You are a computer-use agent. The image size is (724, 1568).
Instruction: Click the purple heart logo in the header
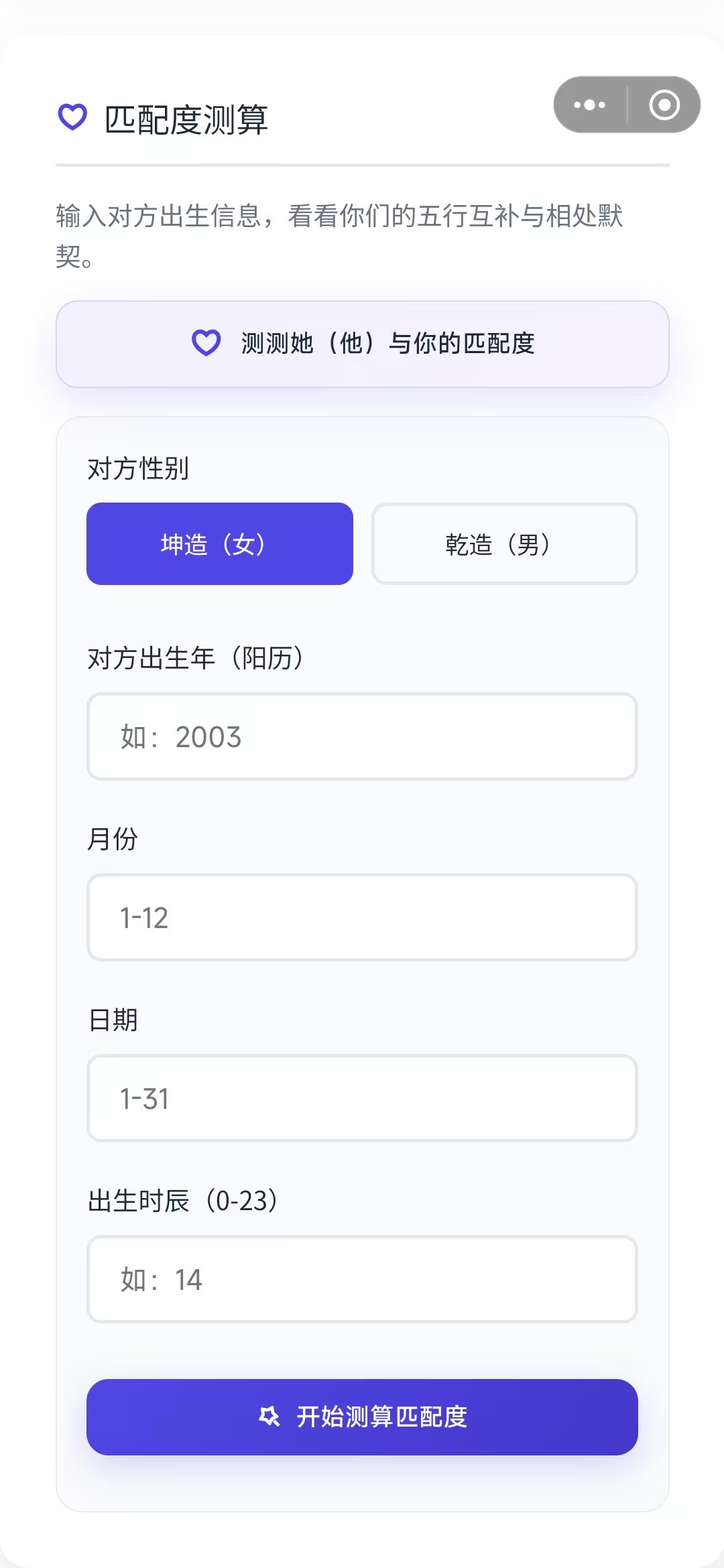pos(72,118)
